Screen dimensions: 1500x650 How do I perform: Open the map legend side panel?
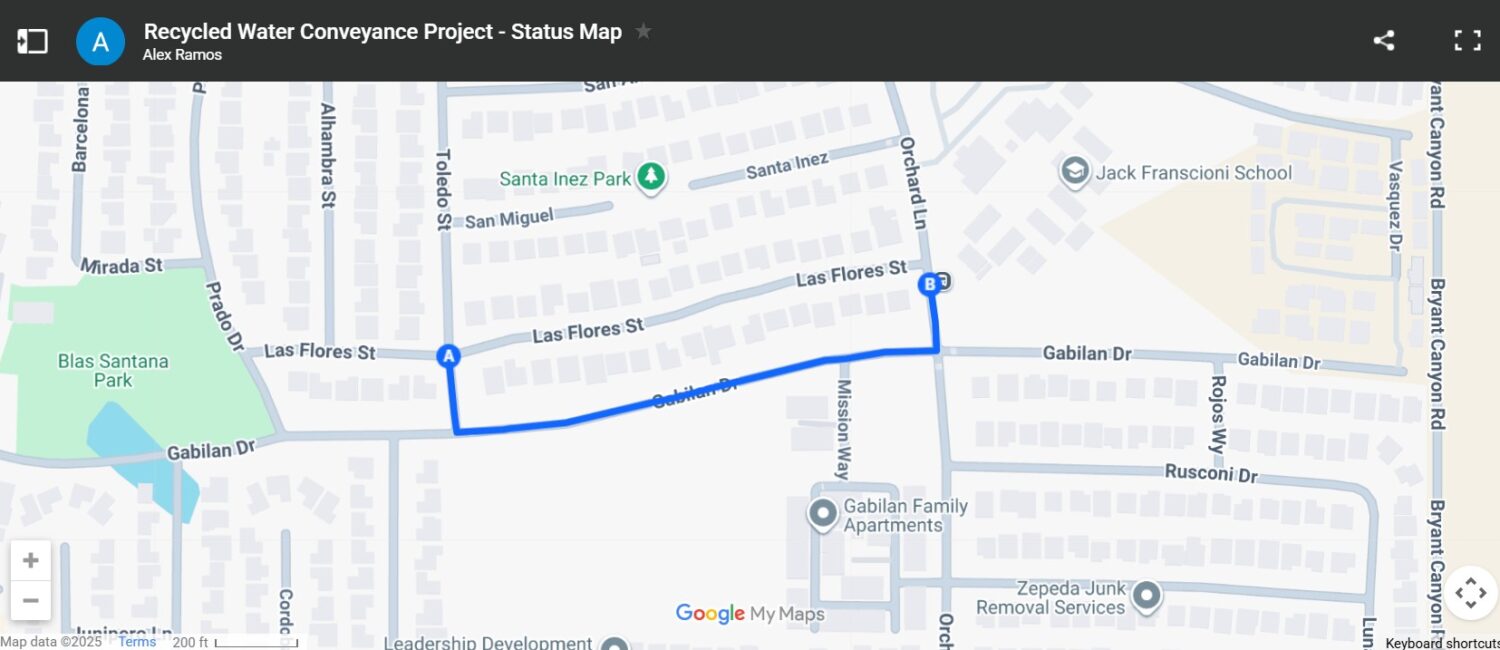click(32, 41)
